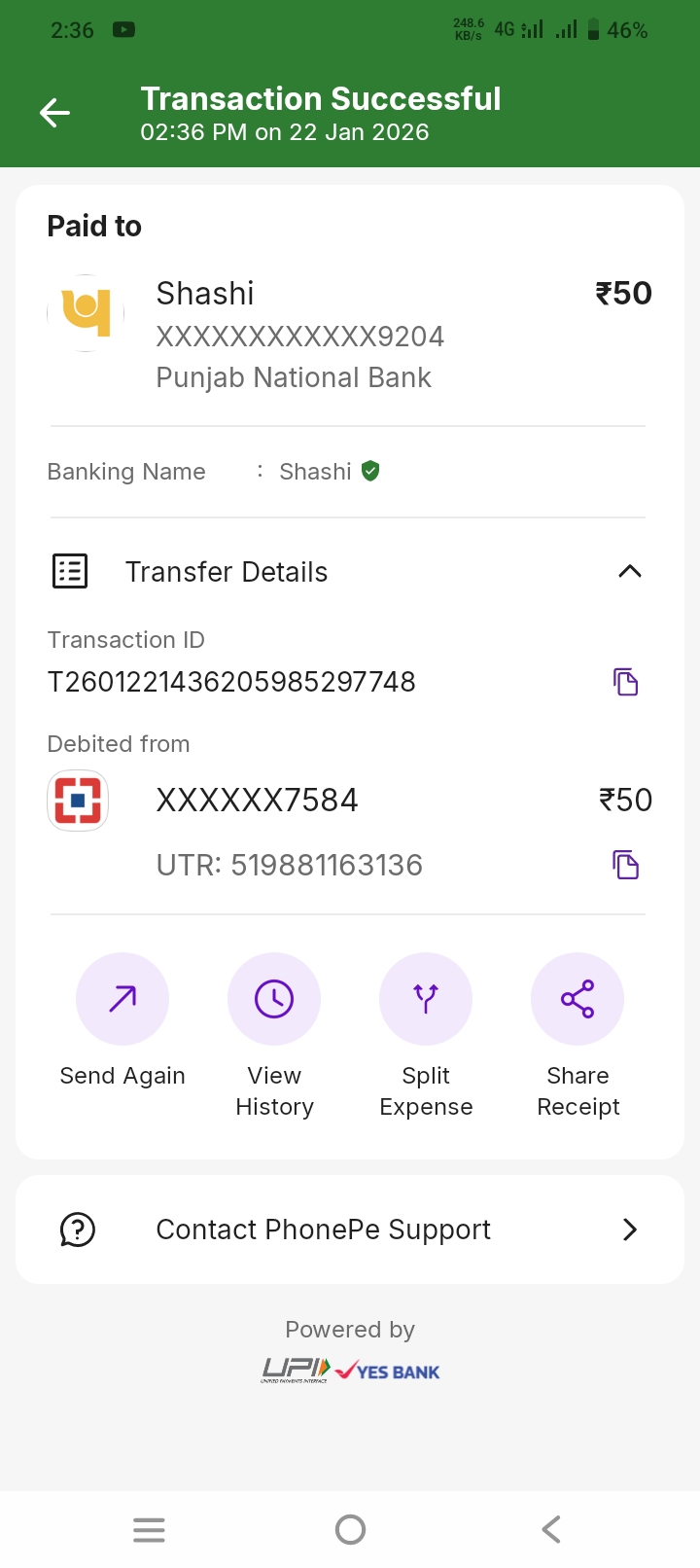Go back using the header arrow
The height and width of the screenshot is (1568, 700).
[54, 113]
